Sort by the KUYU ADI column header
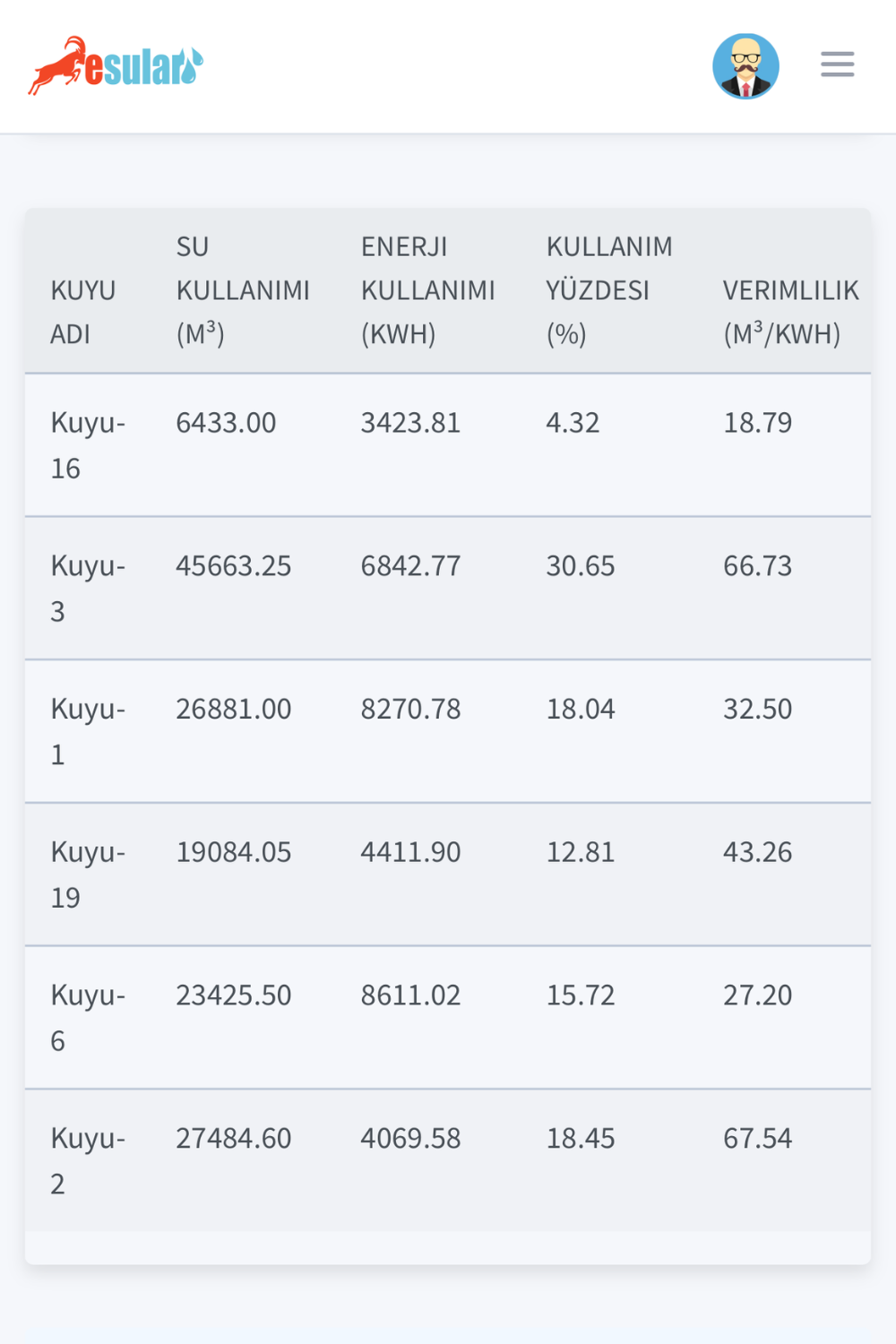896x1344 pixels. pyautogui.click(x=82, y=313)
